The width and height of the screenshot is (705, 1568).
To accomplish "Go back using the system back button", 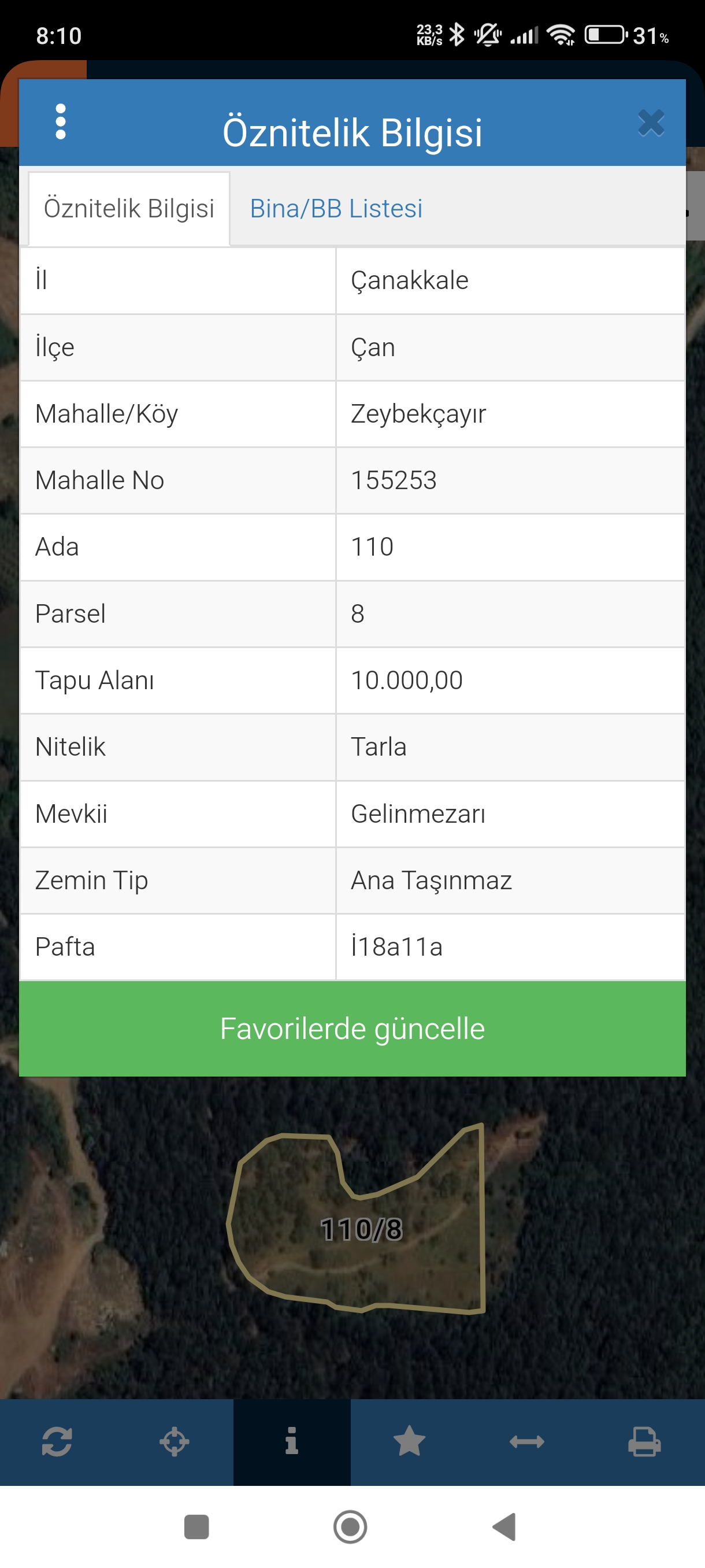I will pyautogui.click(x=505, y=1526).
